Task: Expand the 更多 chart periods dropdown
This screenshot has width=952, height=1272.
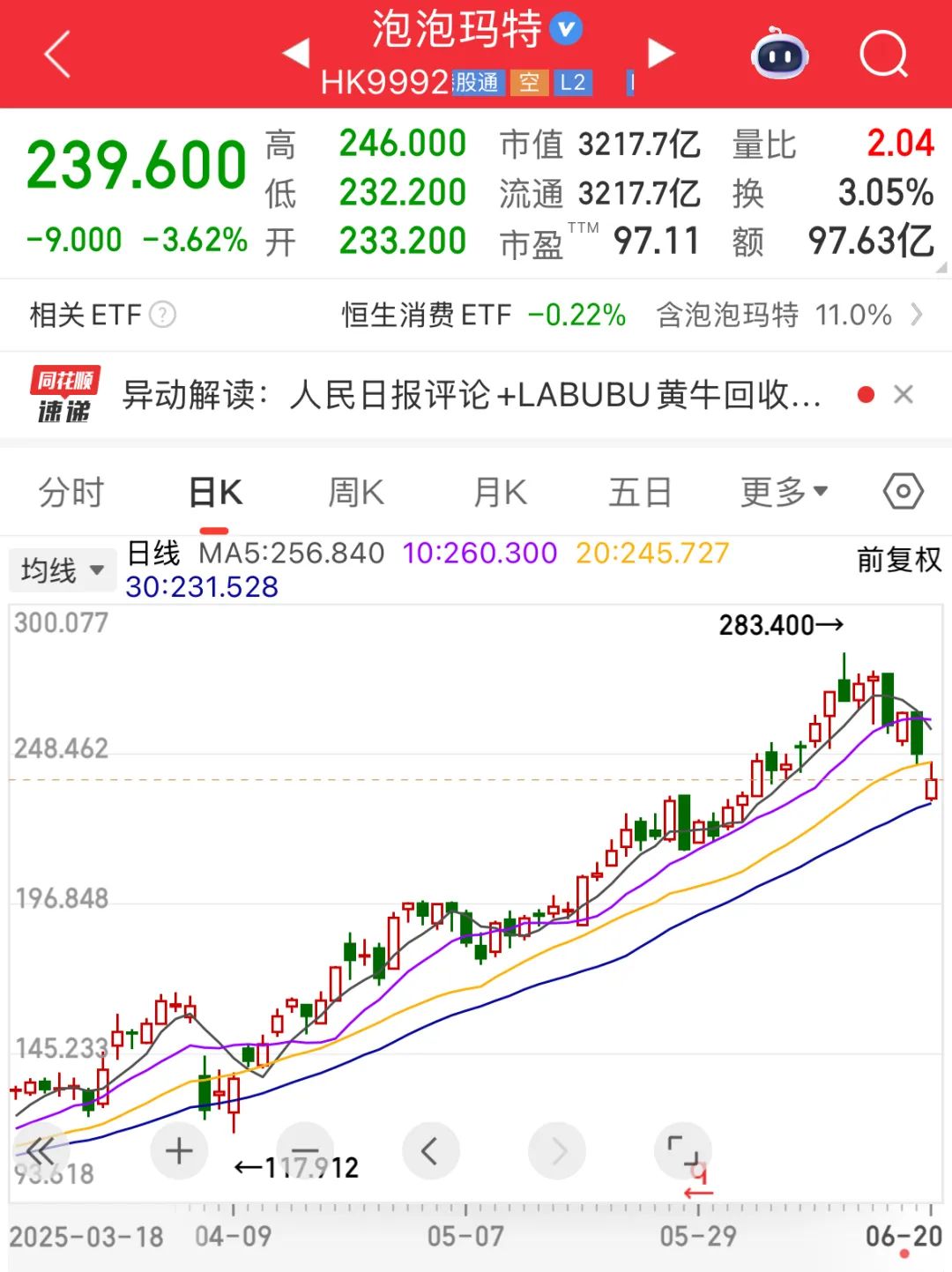Action: 784,492
